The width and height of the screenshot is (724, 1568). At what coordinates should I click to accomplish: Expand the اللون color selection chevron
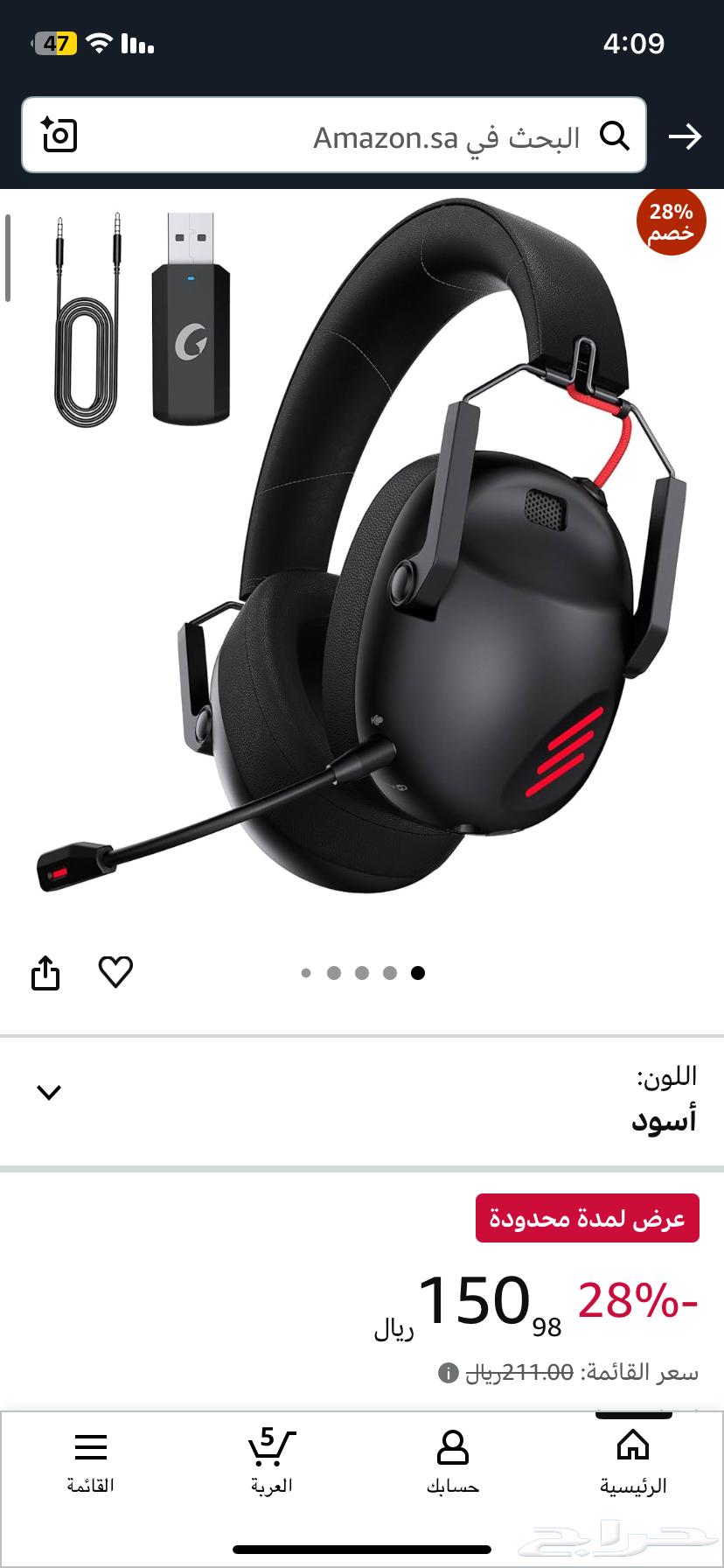(49, 1092)
